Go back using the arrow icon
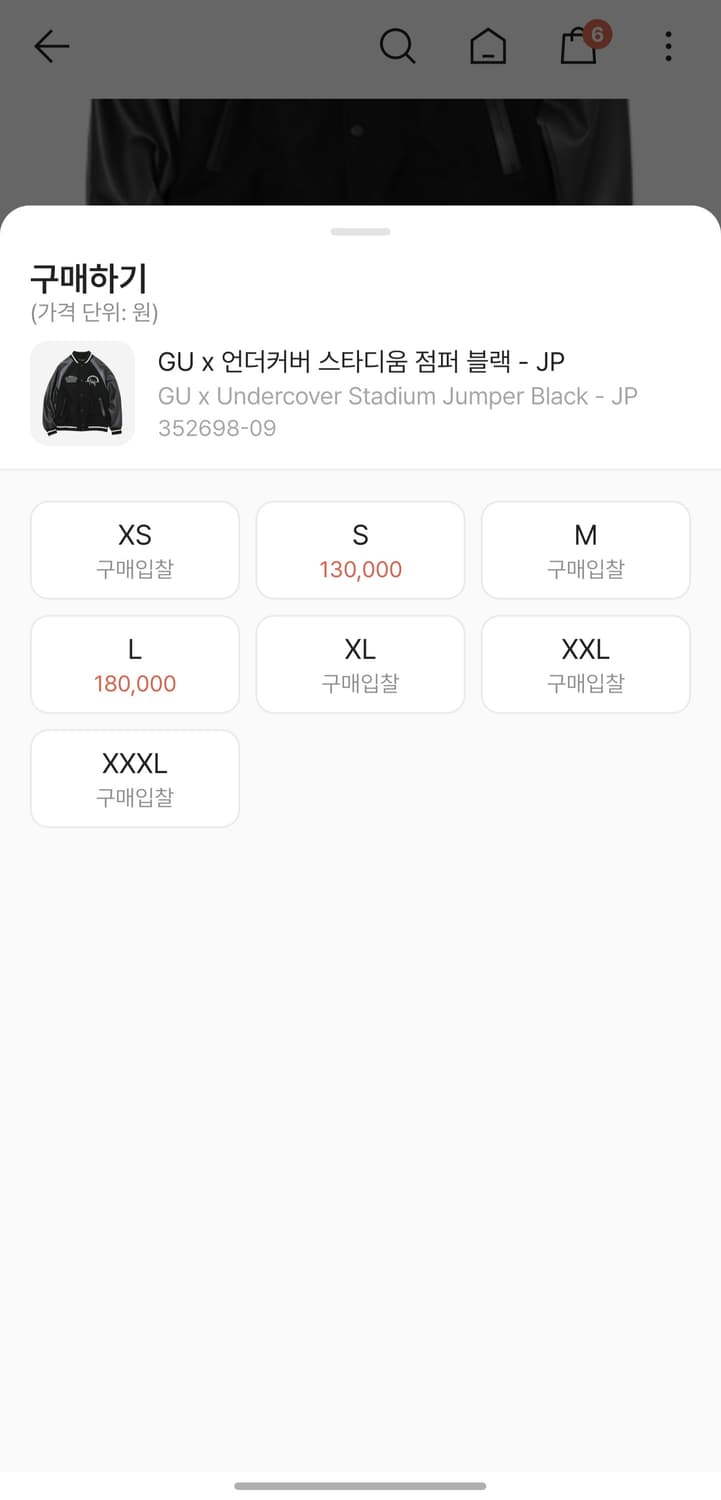Screen dimensions: 721x1500 click(x=51, y=46)
